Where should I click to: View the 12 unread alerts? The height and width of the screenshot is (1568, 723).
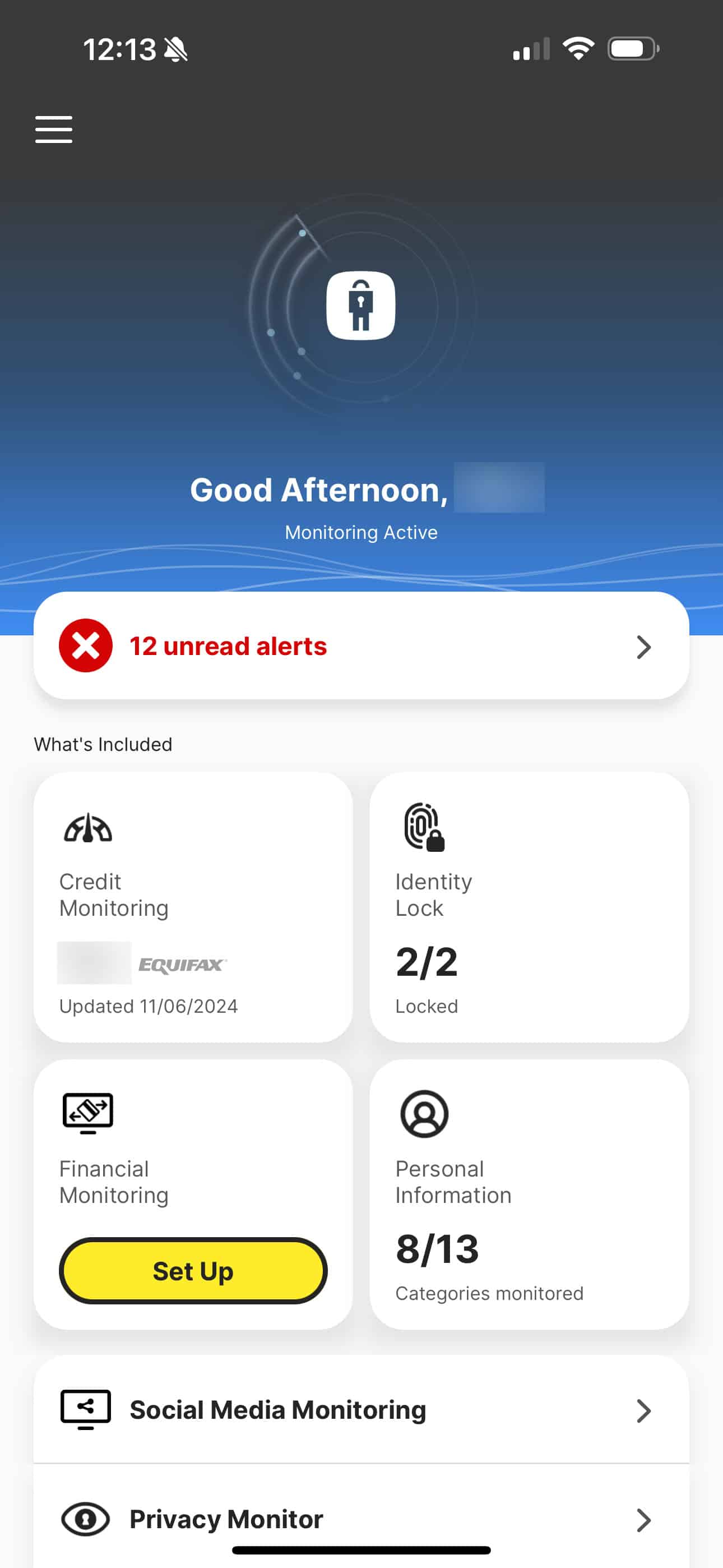[361, 646]
